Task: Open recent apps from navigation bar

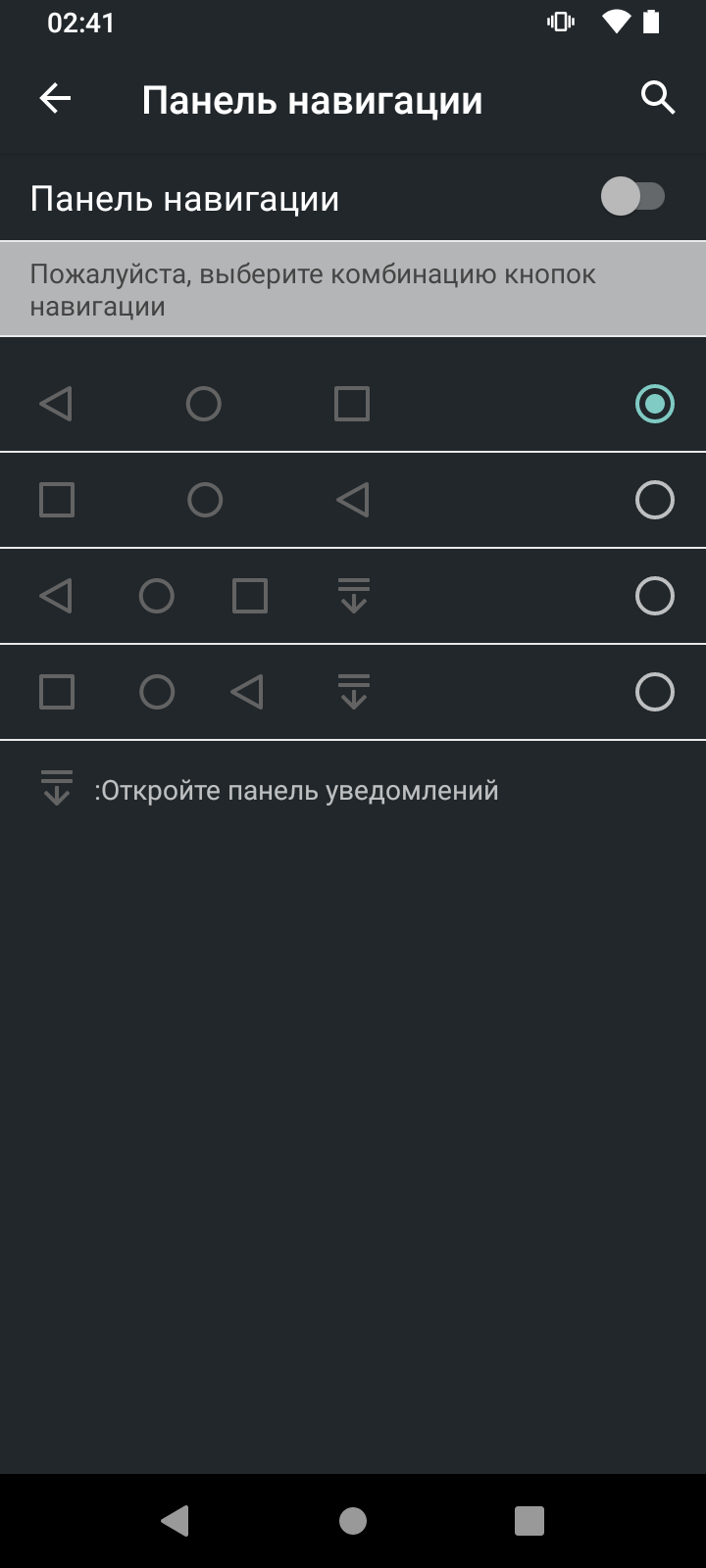Action: coord(529,1520)
